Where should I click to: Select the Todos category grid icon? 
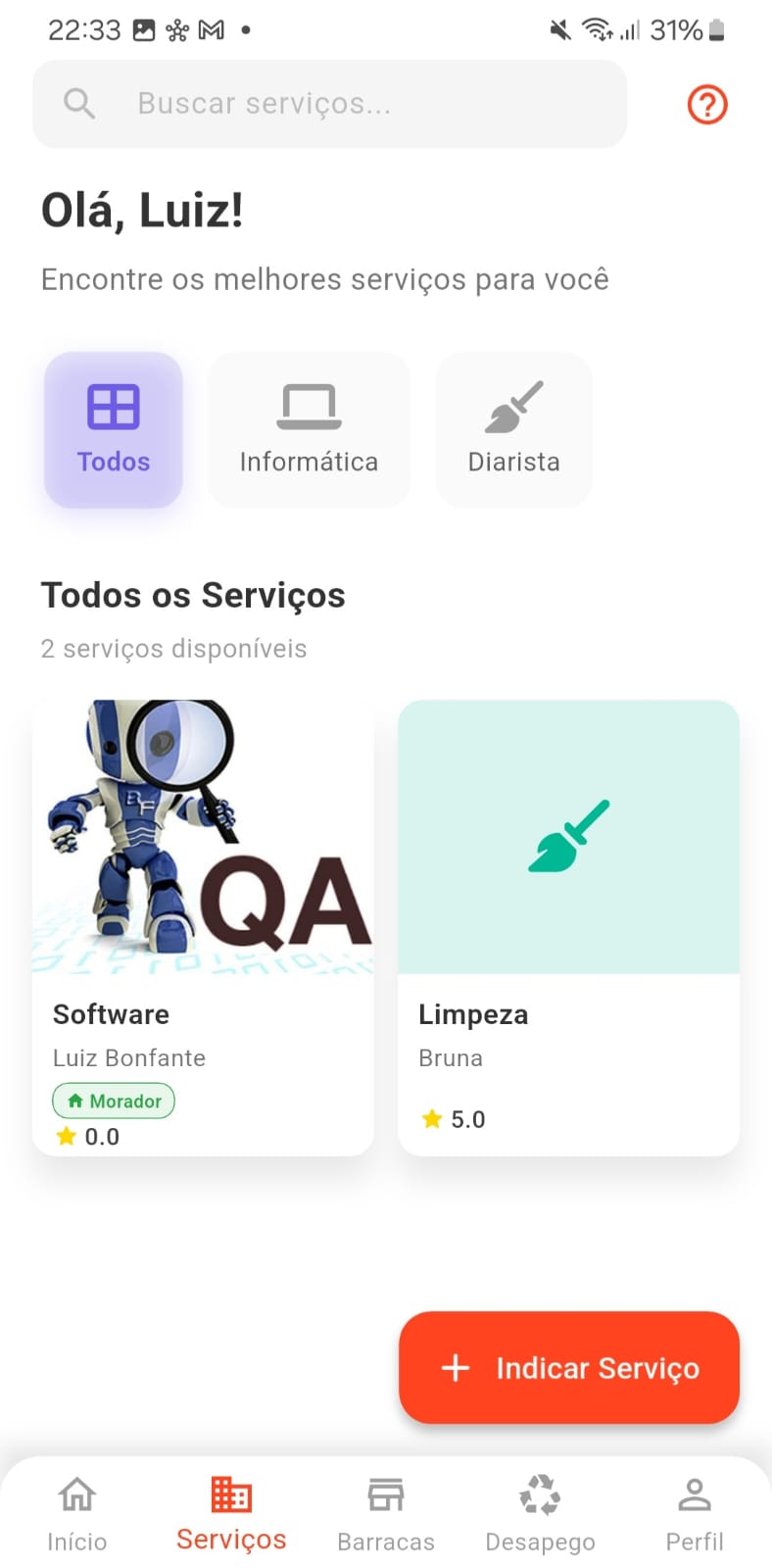[x=113, y=405]
